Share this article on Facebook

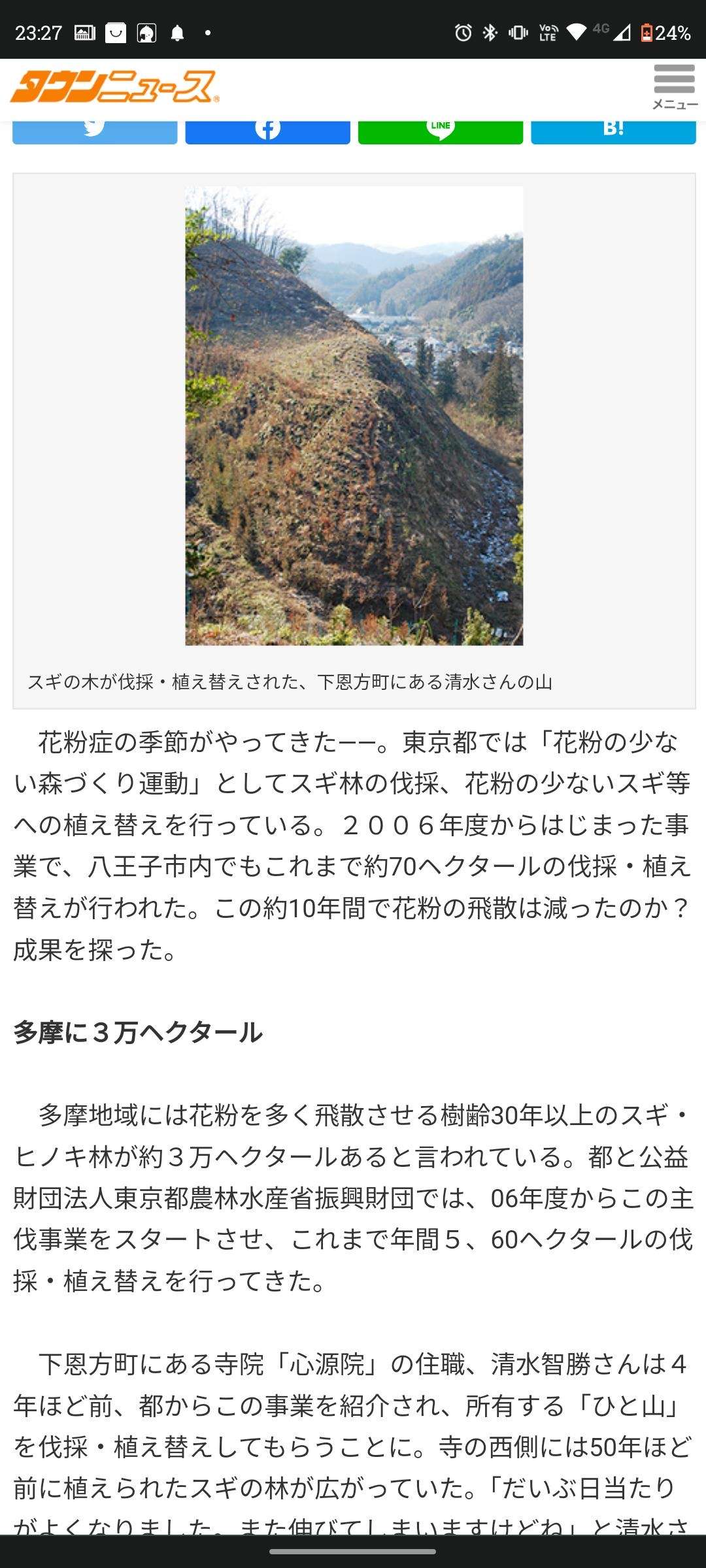tap(267, 131)
